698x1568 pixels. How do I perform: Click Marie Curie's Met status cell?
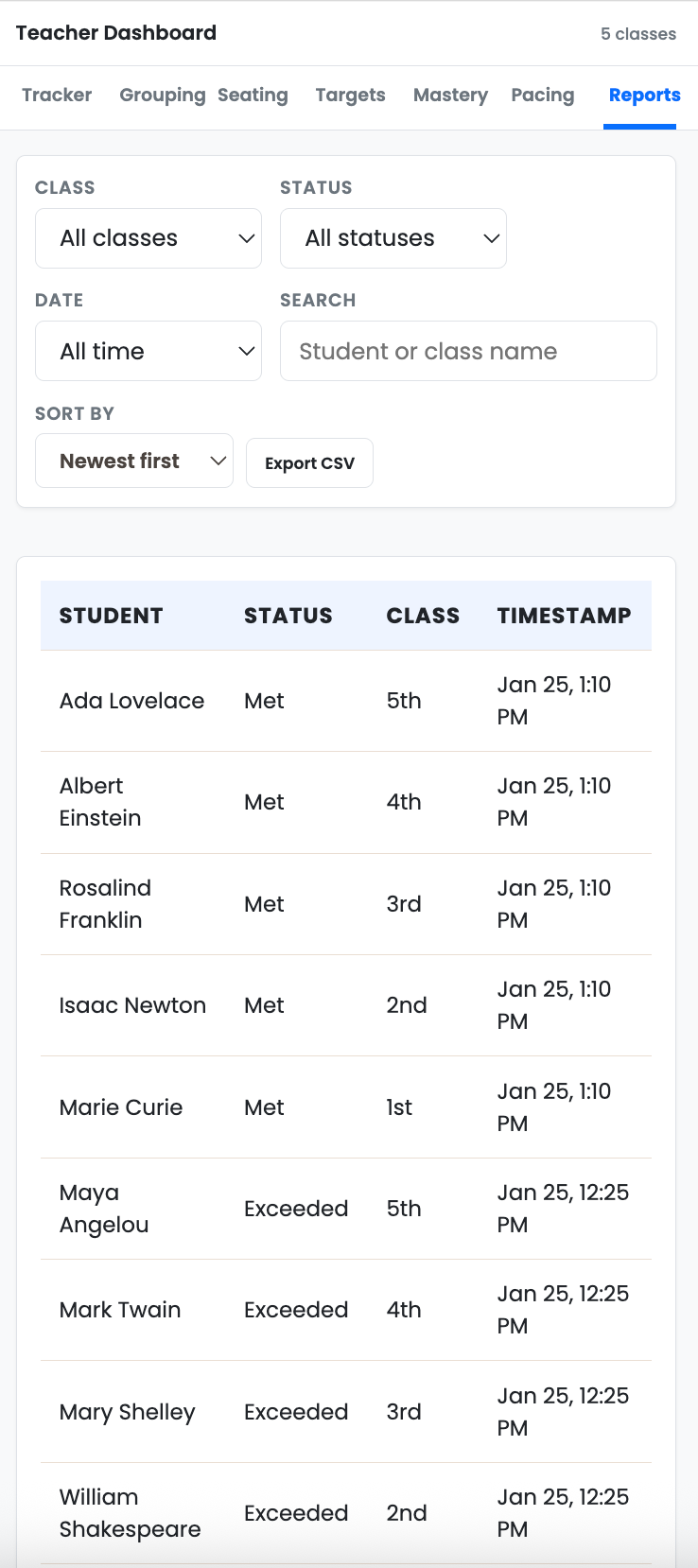point(263,1106)
